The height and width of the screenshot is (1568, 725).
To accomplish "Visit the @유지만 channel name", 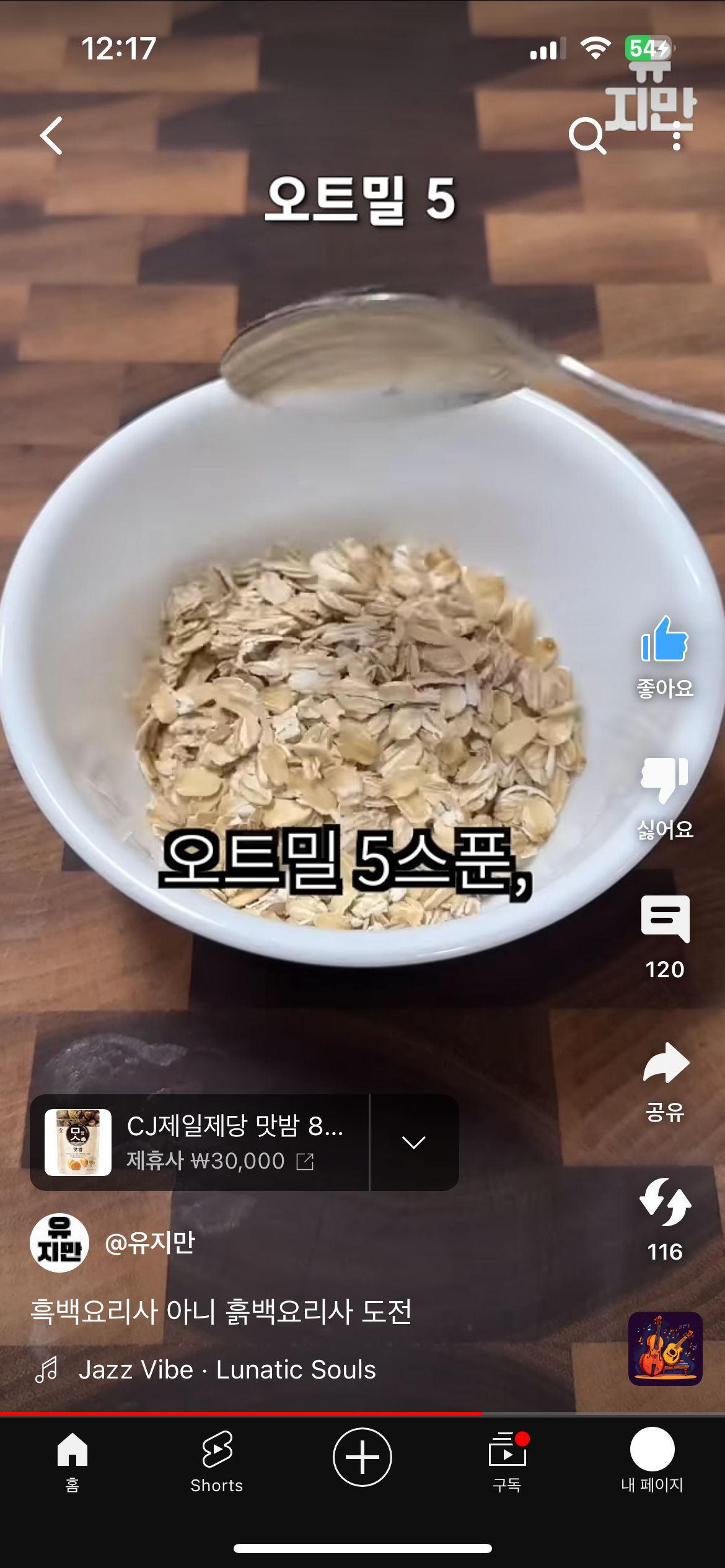I will coord(151,1243).
